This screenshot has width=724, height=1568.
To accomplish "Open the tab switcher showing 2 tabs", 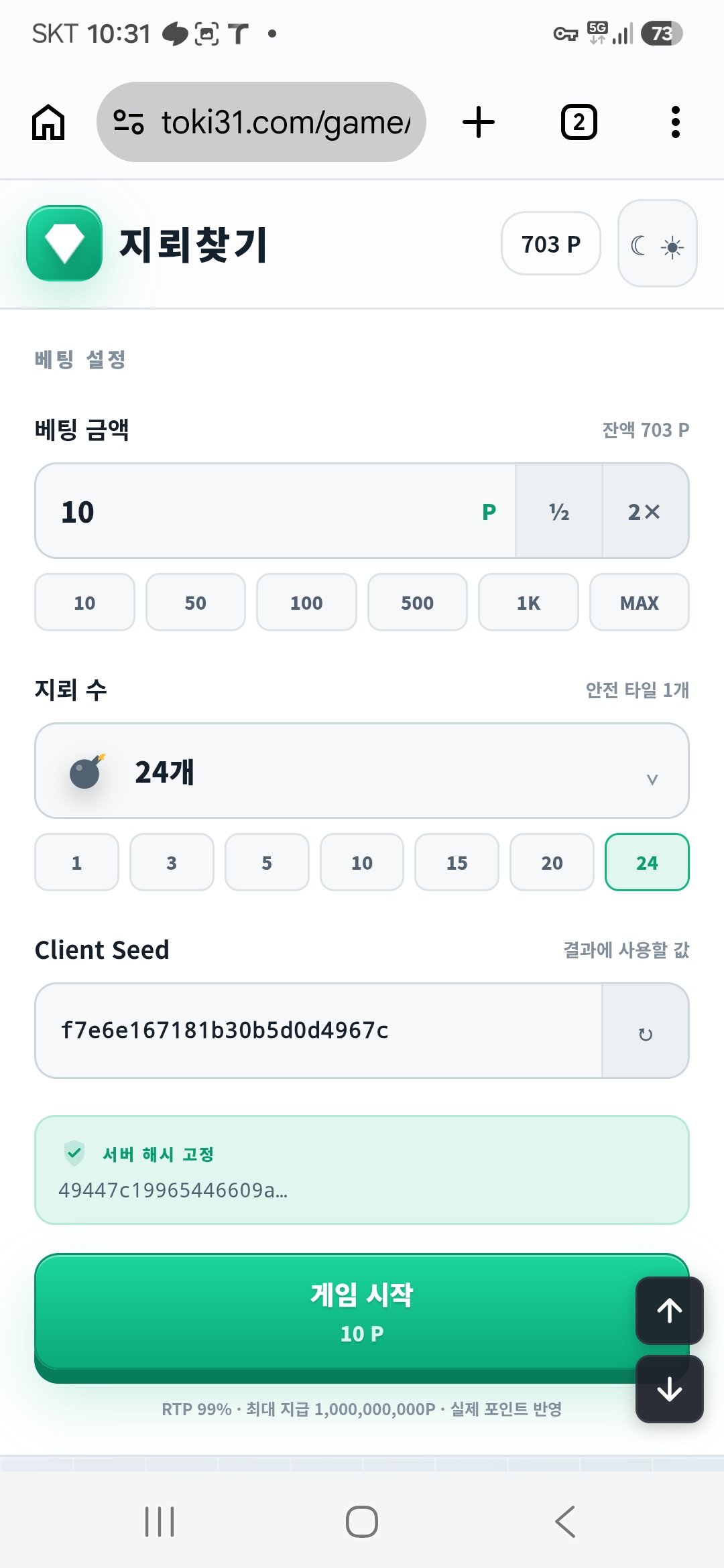I will click(579, 123).
